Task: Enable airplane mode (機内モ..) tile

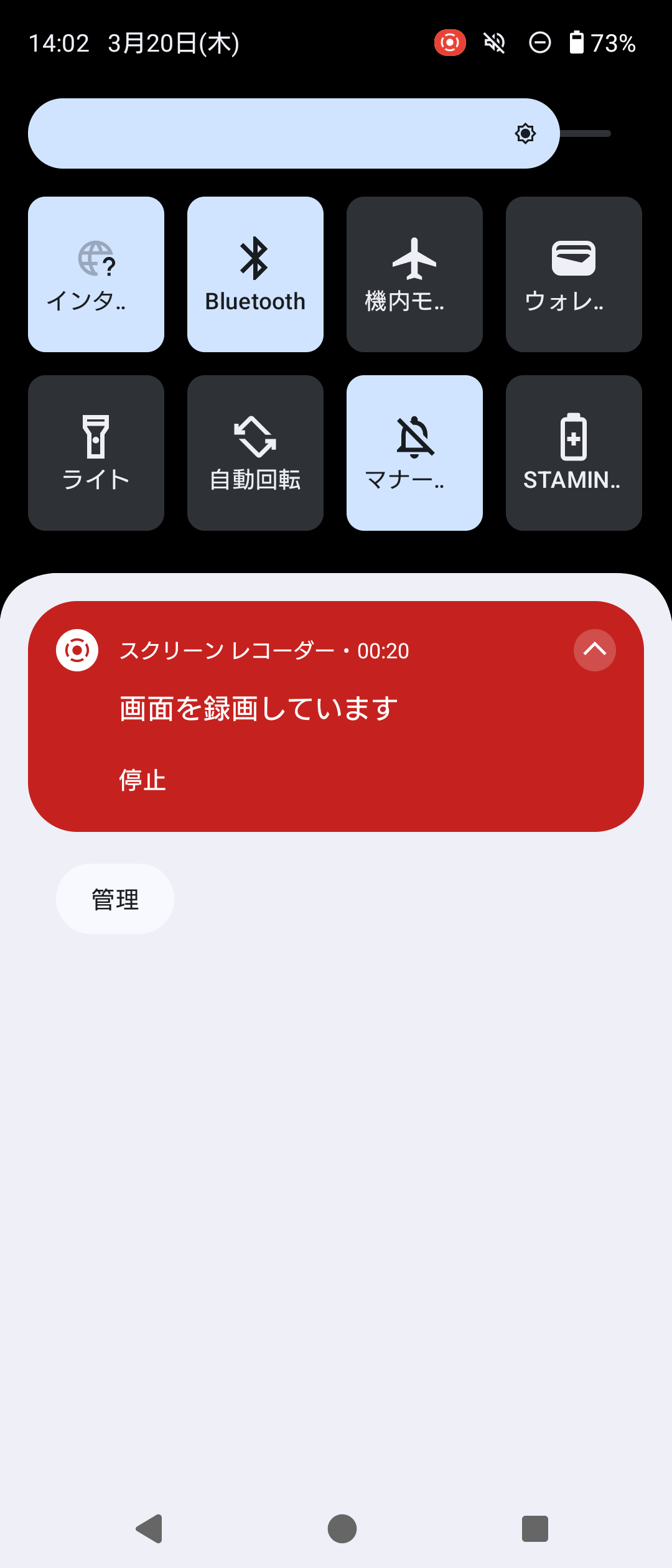Action: click(414, 274)
